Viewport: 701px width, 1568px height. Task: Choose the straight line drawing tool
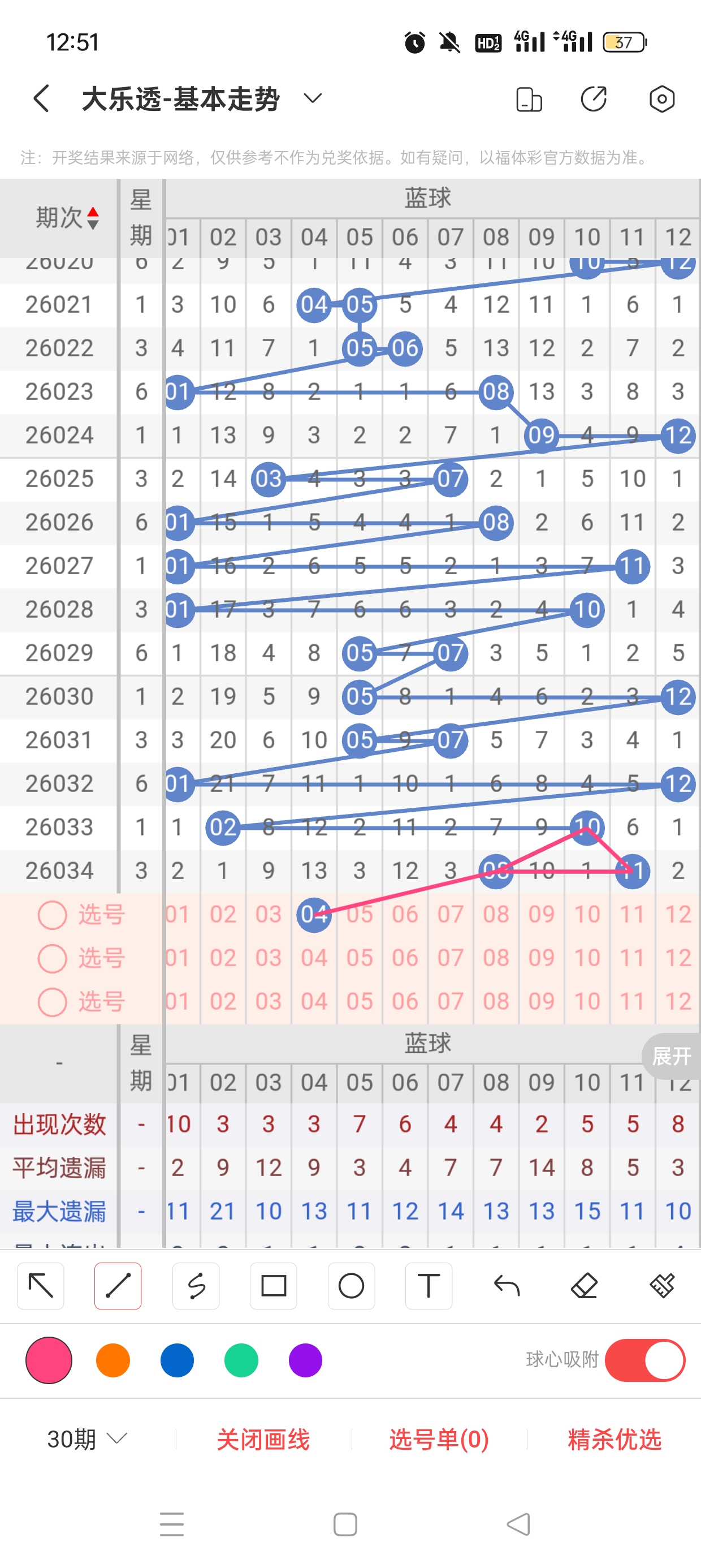pos(118,1286)
